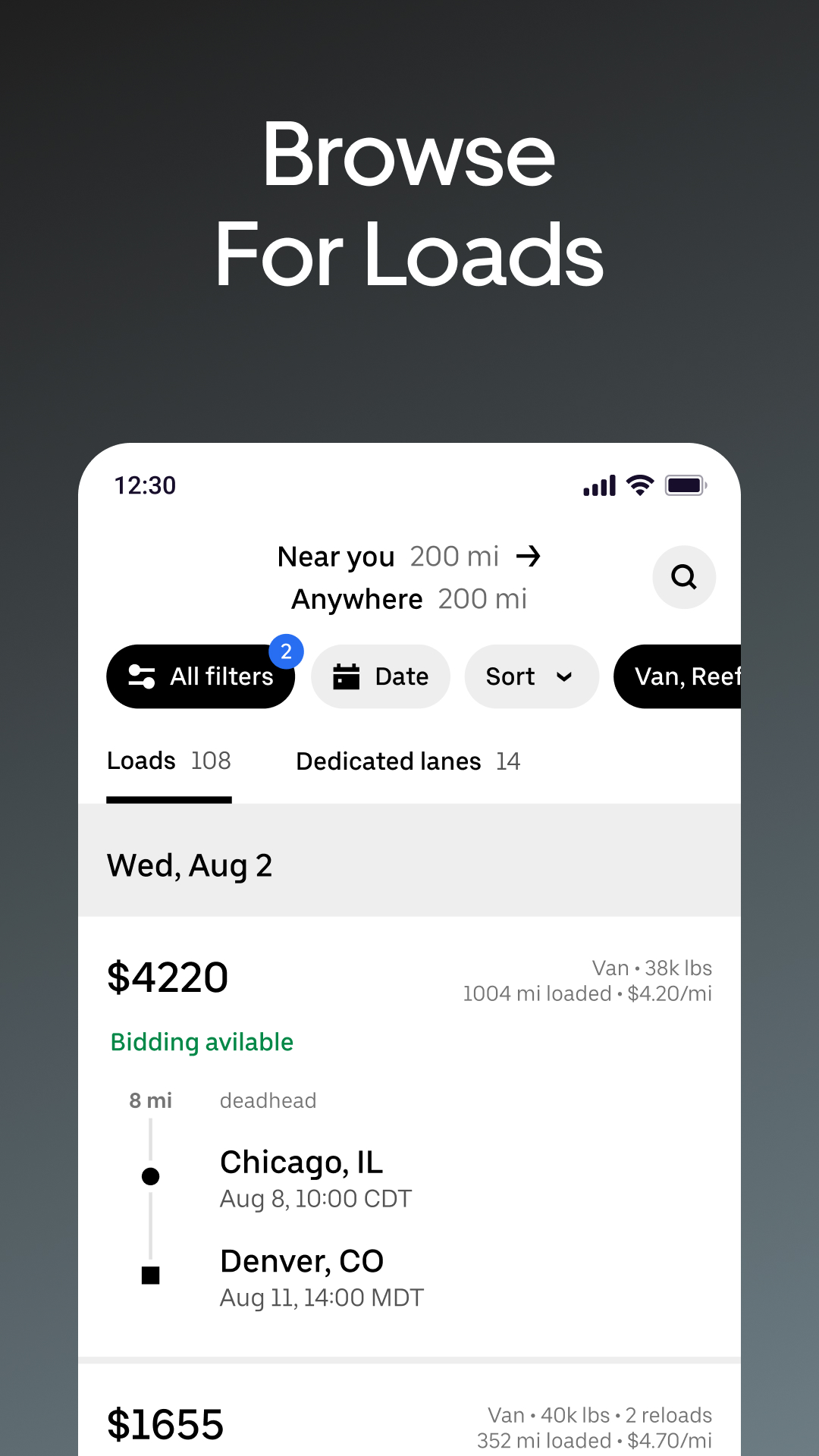Click the calendar icon in the Date filter
Screen dimensions: 819x1456
(347, 676)
